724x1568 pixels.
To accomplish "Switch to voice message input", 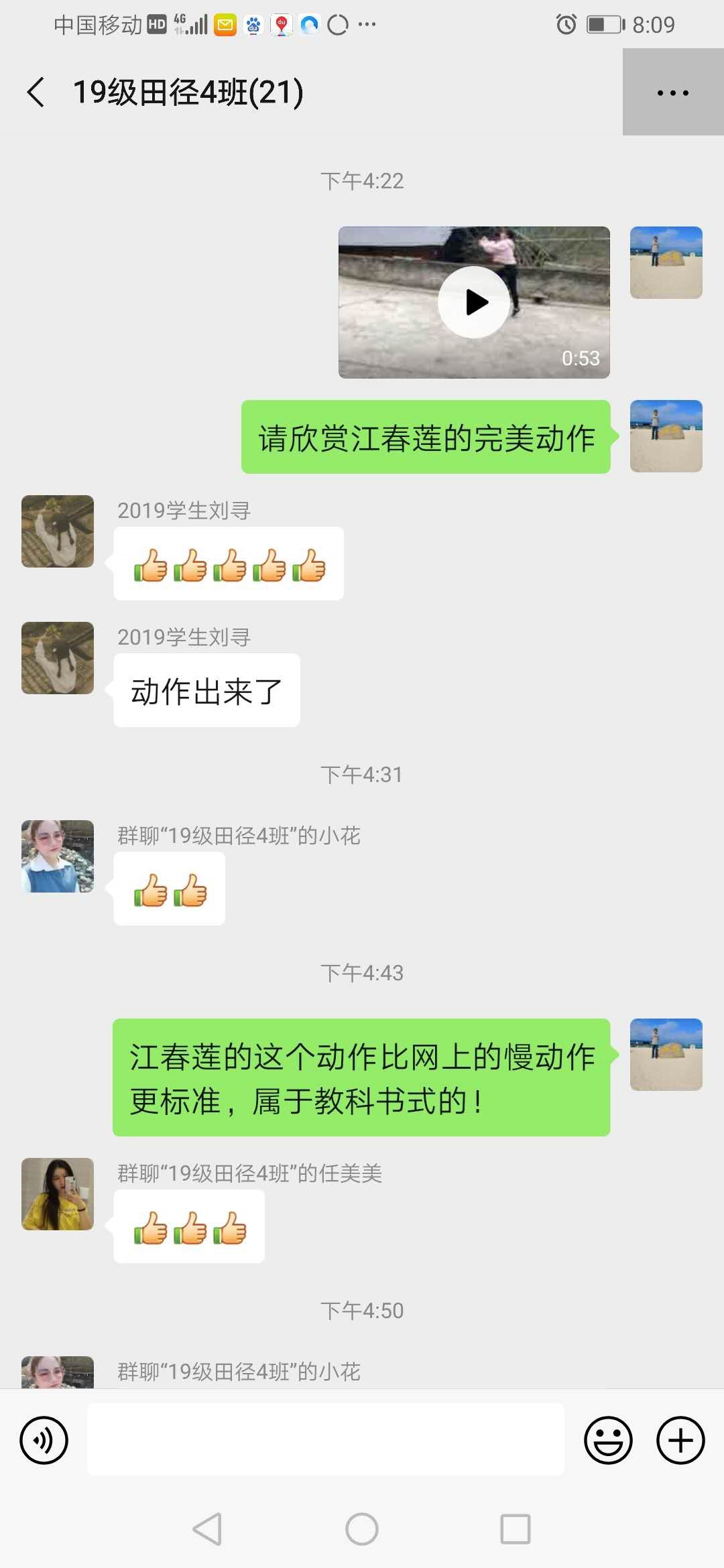I will point(44,1440).
